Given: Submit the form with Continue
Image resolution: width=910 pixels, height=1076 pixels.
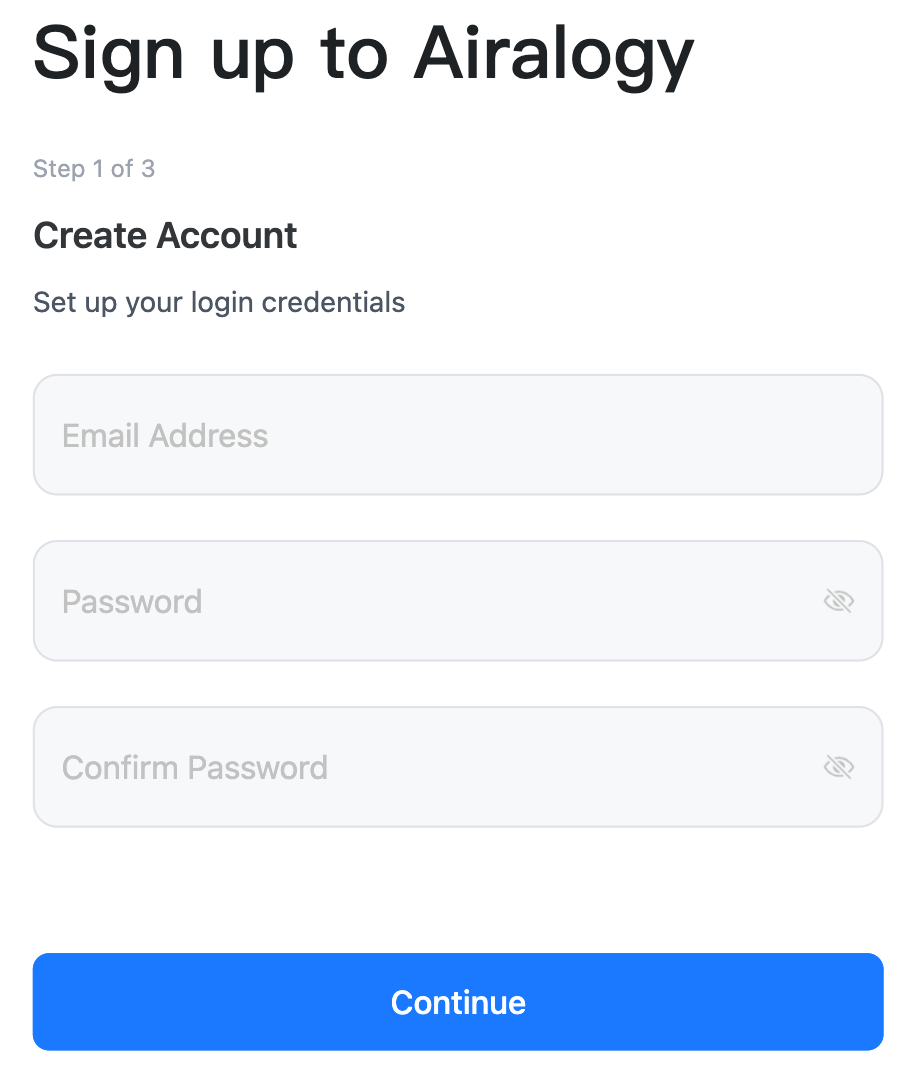Looking at the screenshot, I should point(458,1002).
